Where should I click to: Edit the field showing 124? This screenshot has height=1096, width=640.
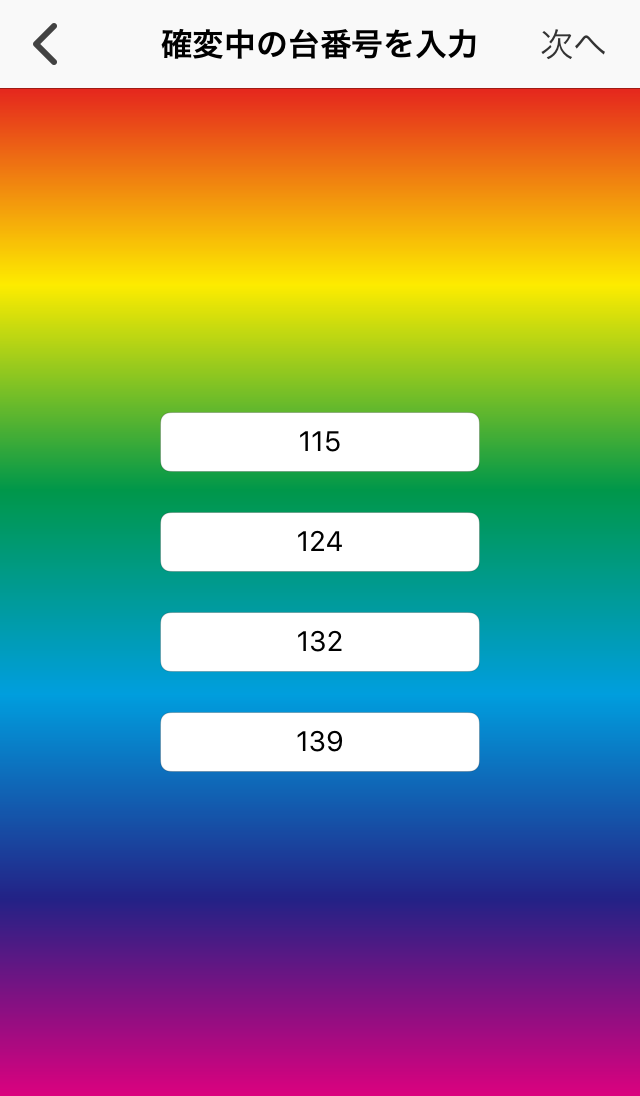(320, 542)
